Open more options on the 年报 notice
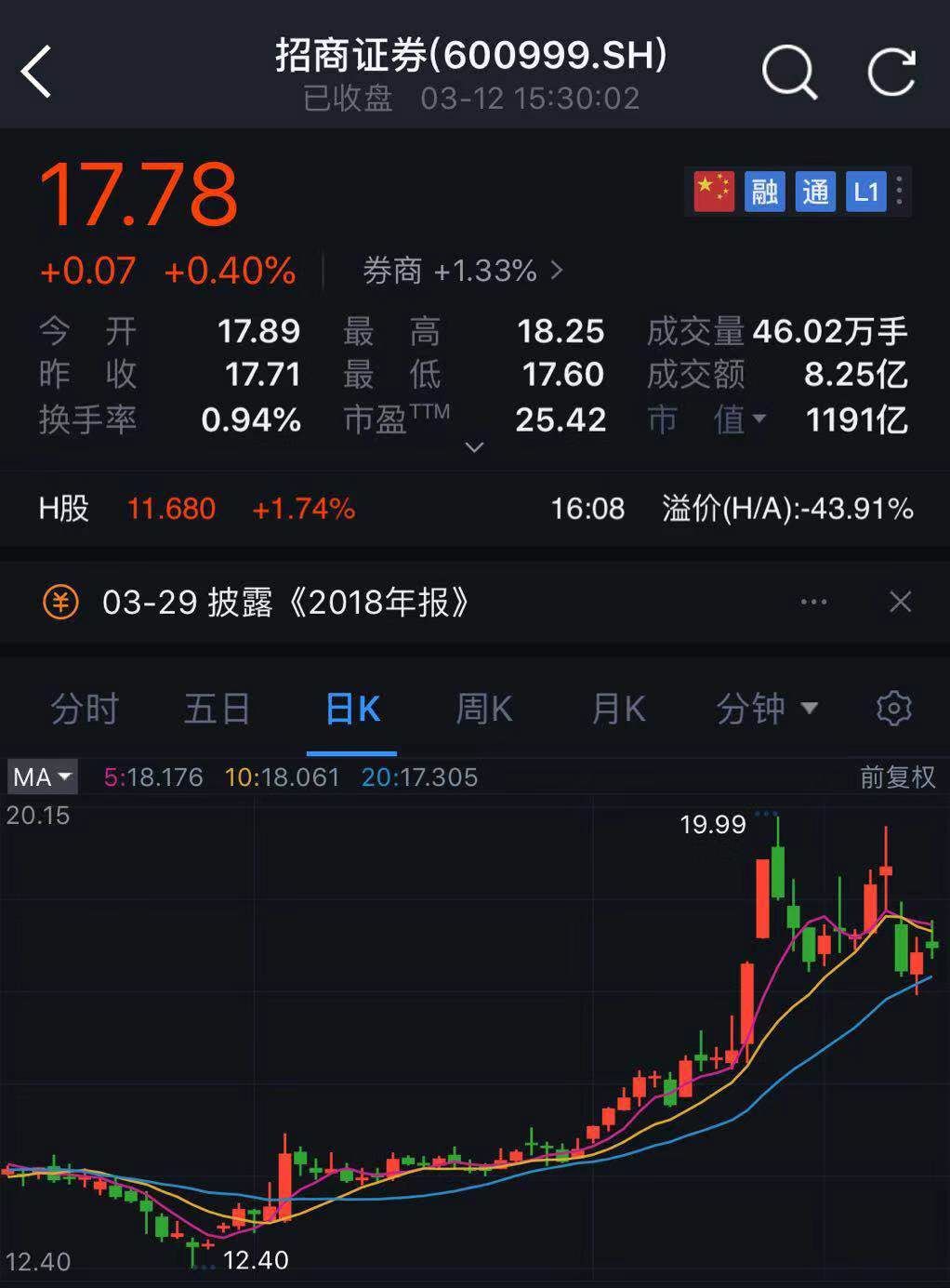The image size is (950, 1288). 813,603
